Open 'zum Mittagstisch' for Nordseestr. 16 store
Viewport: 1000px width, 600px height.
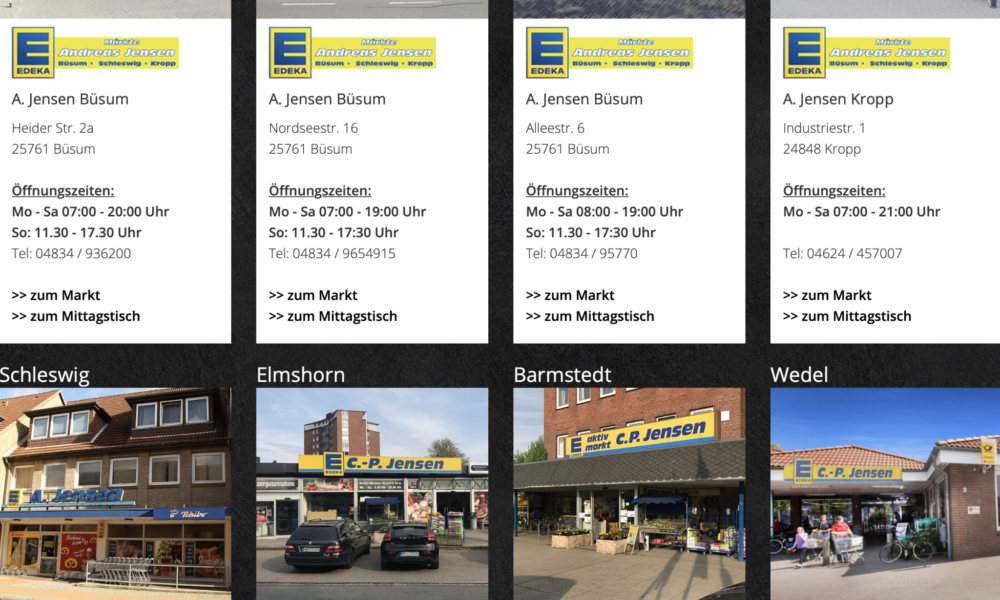333,316
